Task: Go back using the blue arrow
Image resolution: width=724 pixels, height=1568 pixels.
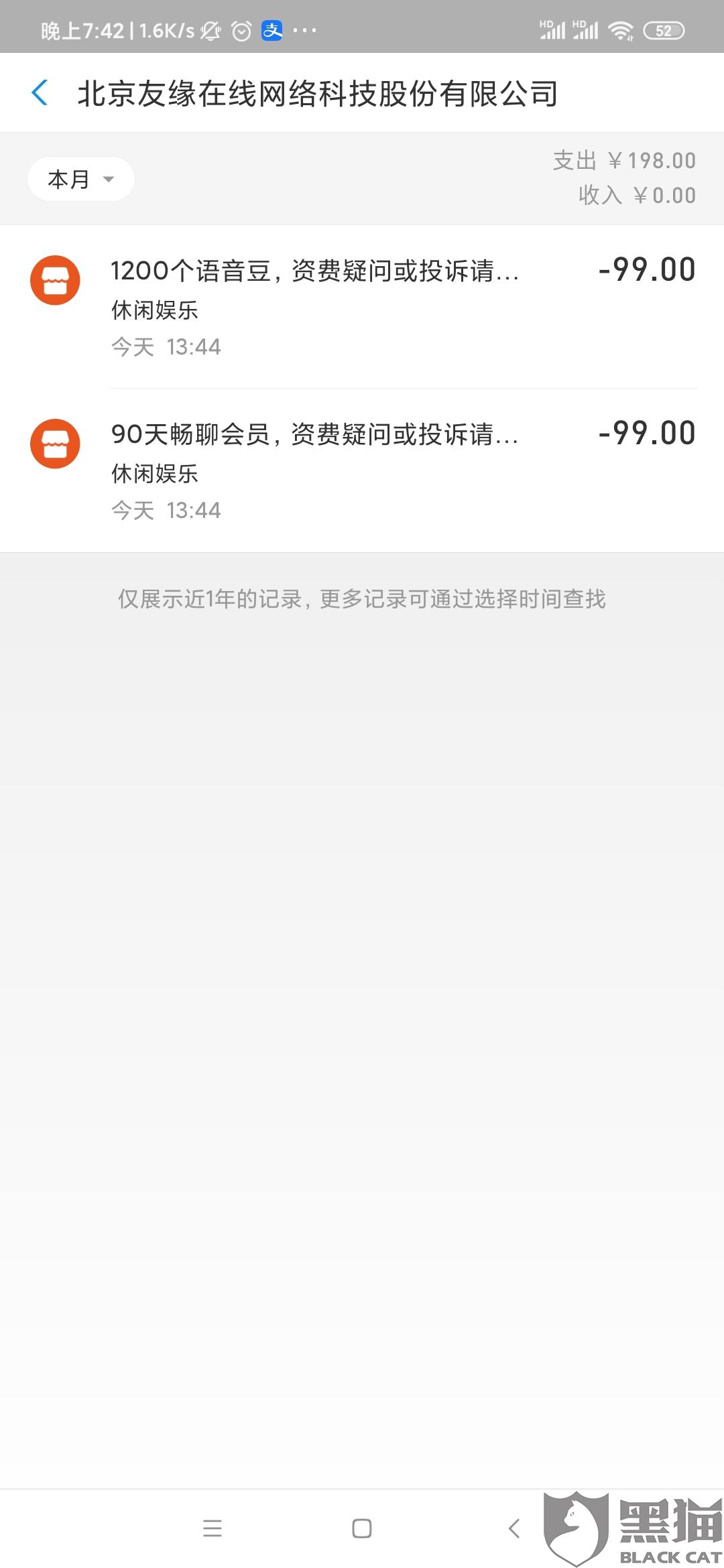Action: [x=40, y=92]
